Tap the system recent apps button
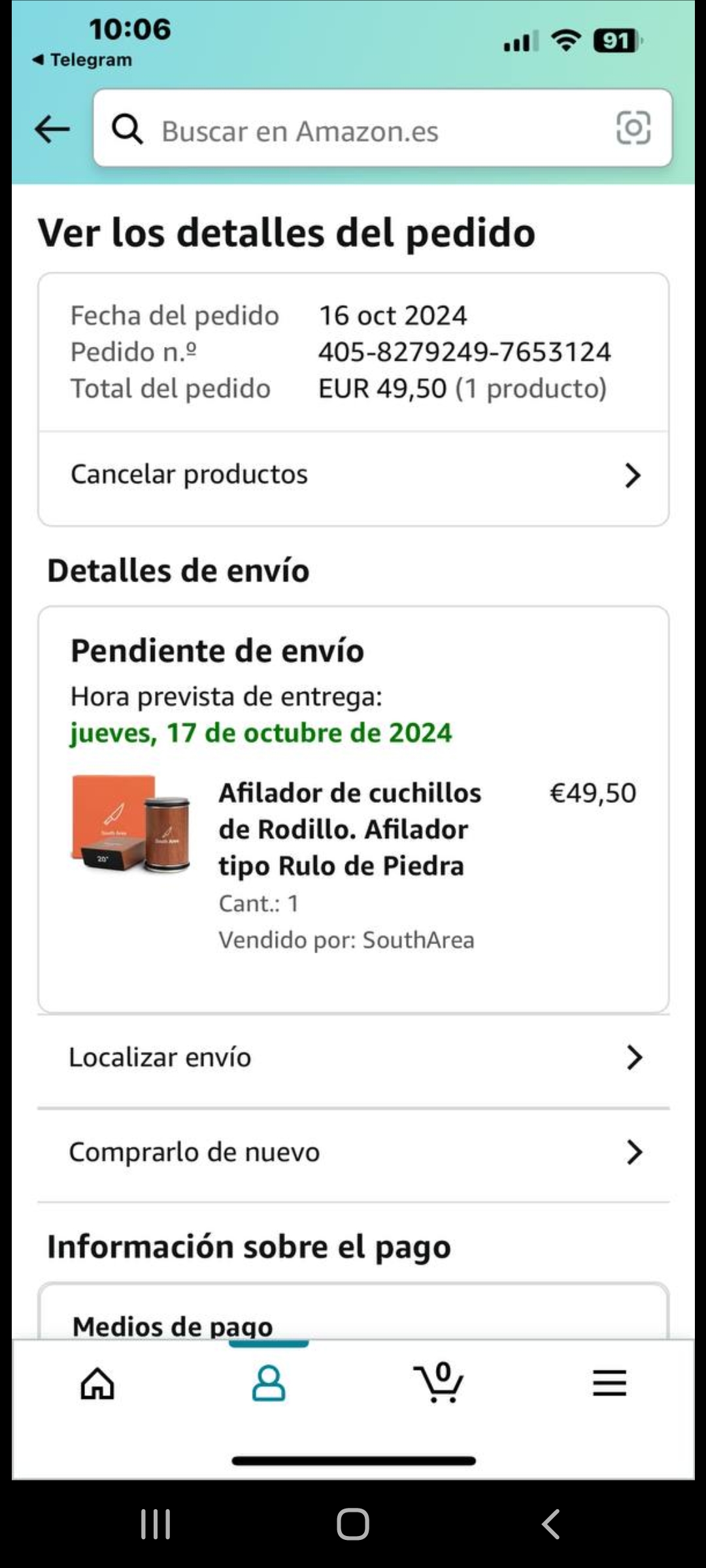The width and height of the screenshot is (706, 1568). click(x=156, y=1524)
